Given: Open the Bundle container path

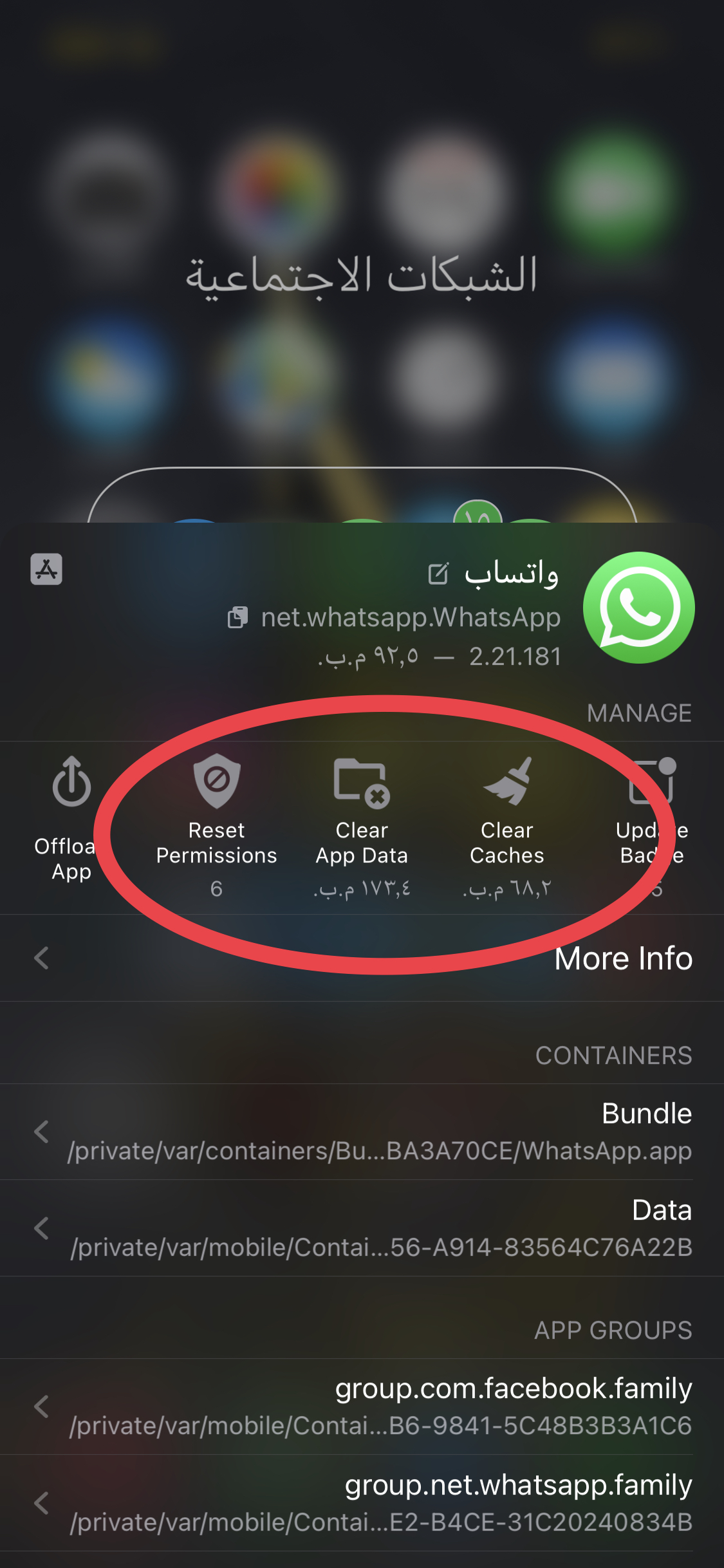Looking at the screenshot, I should click(362, 1132).
